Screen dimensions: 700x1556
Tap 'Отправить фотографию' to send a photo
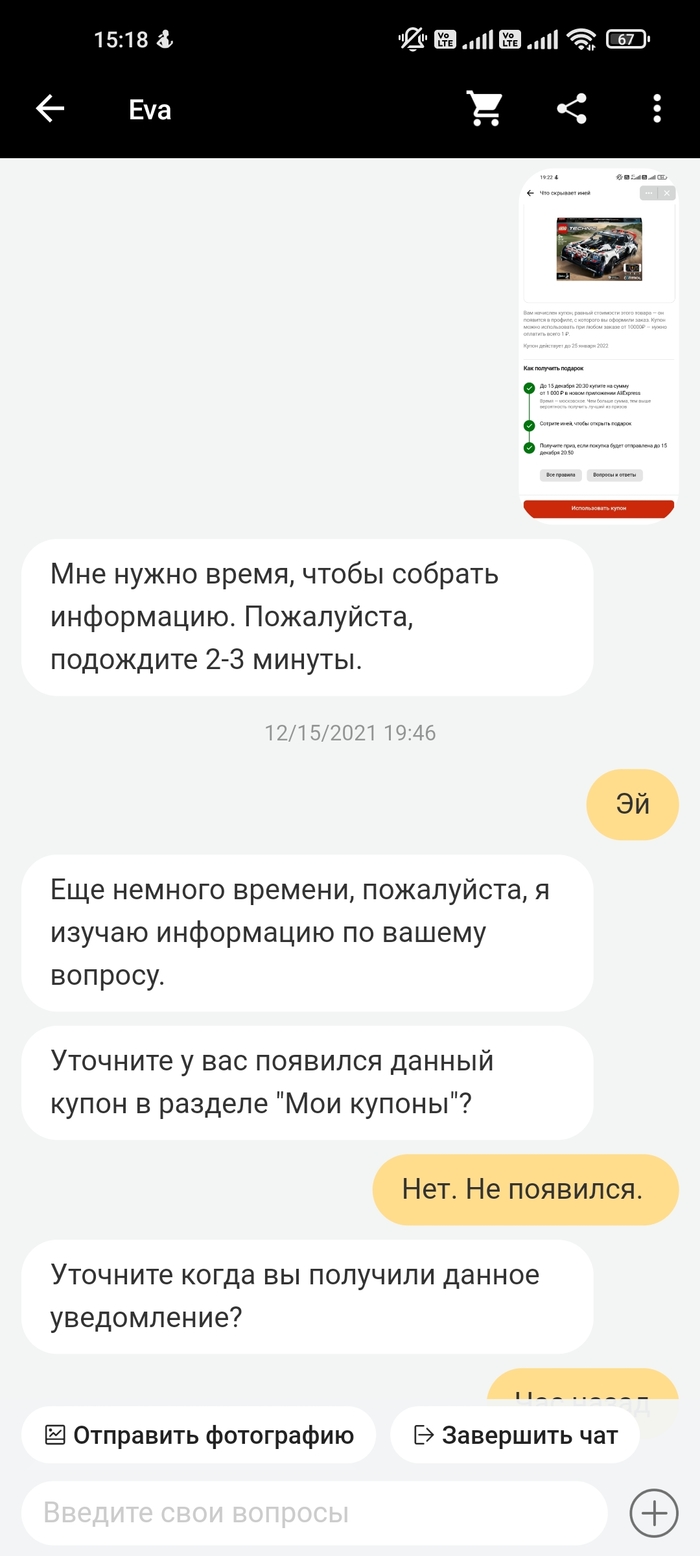click(199, 1435)
